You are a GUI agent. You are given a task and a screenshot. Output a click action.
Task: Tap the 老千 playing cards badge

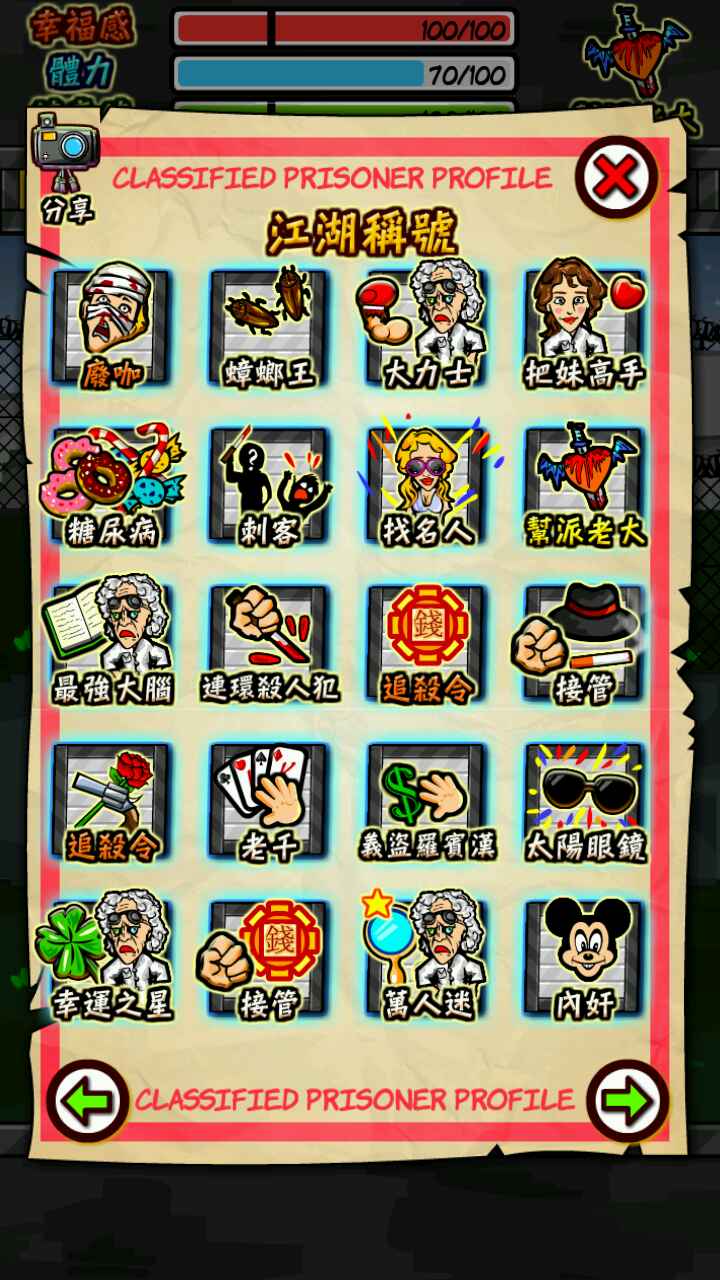tap(268, 800)
